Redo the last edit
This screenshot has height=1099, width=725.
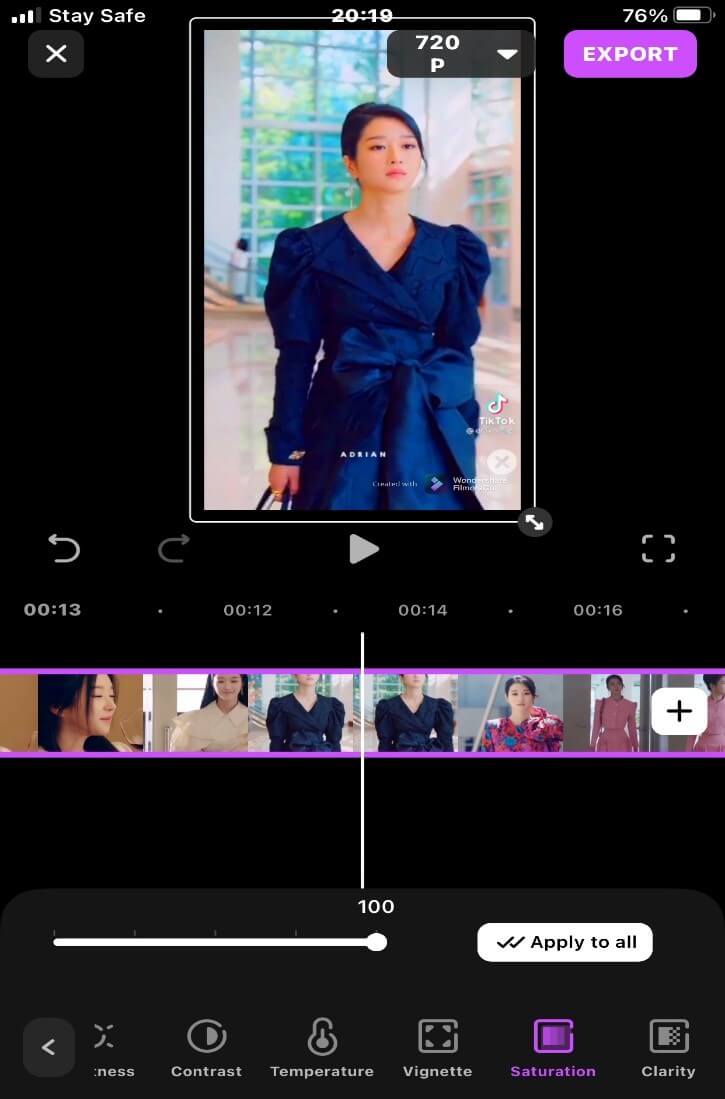(173, 548)
